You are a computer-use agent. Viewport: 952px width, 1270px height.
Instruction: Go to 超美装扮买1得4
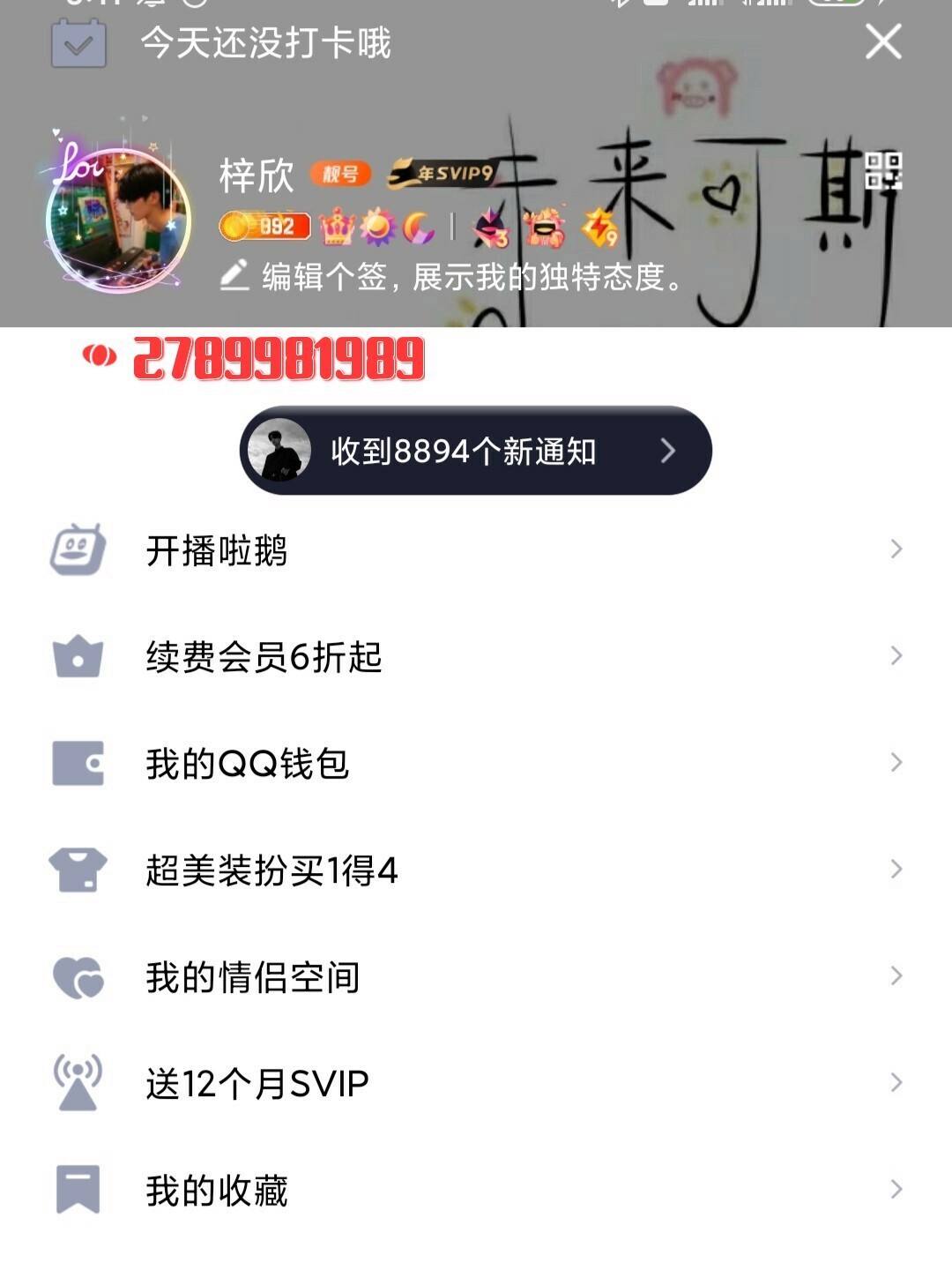pos(271,870)
